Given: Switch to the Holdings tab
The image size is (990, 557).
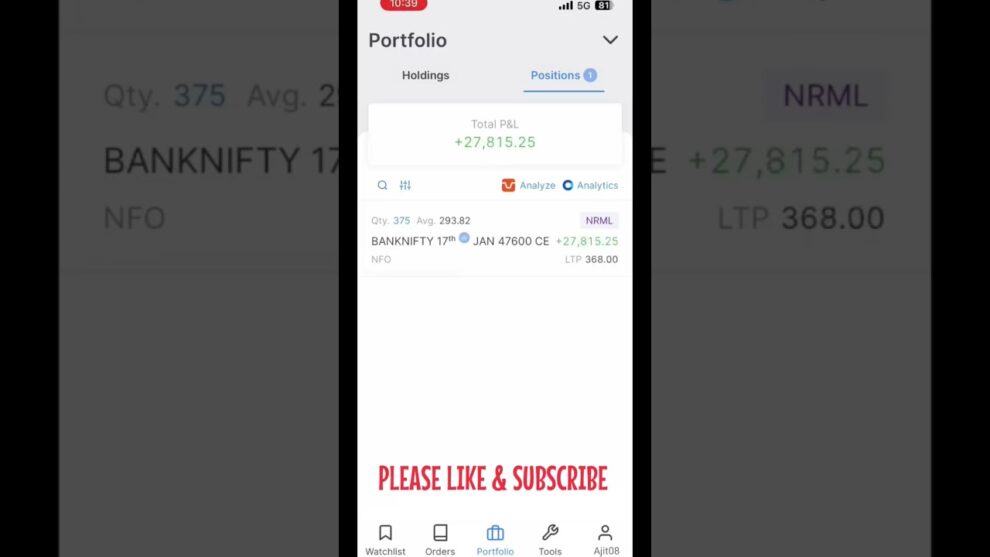Looking at the screenshot, I should tap(425, 75).
